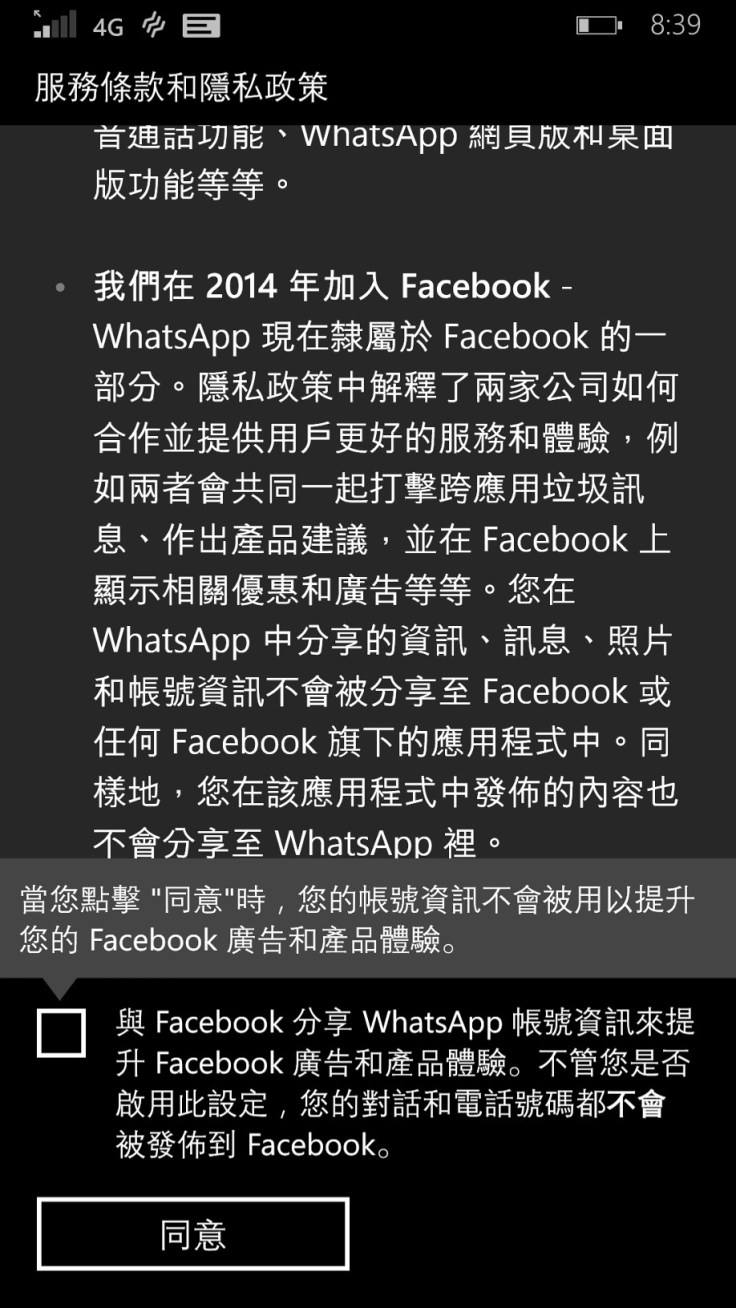Image resolution: width=736 pixels, height=1308 pixels.
Task: Tap the 同意 (Agree) button
Action: pyautogui.click(x=193, y=1234)
